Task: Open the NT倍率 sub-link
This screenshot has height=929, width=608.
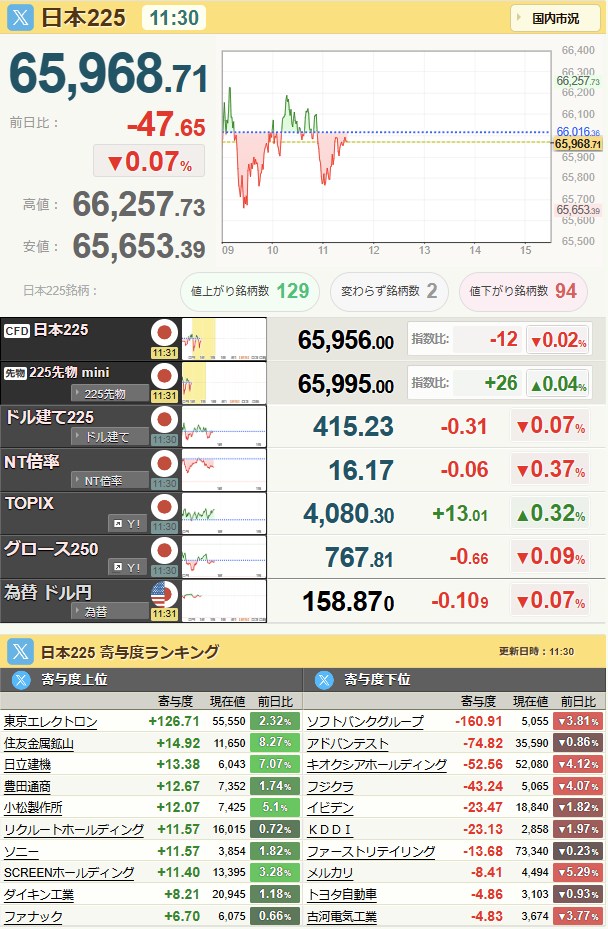Action: 110,480
